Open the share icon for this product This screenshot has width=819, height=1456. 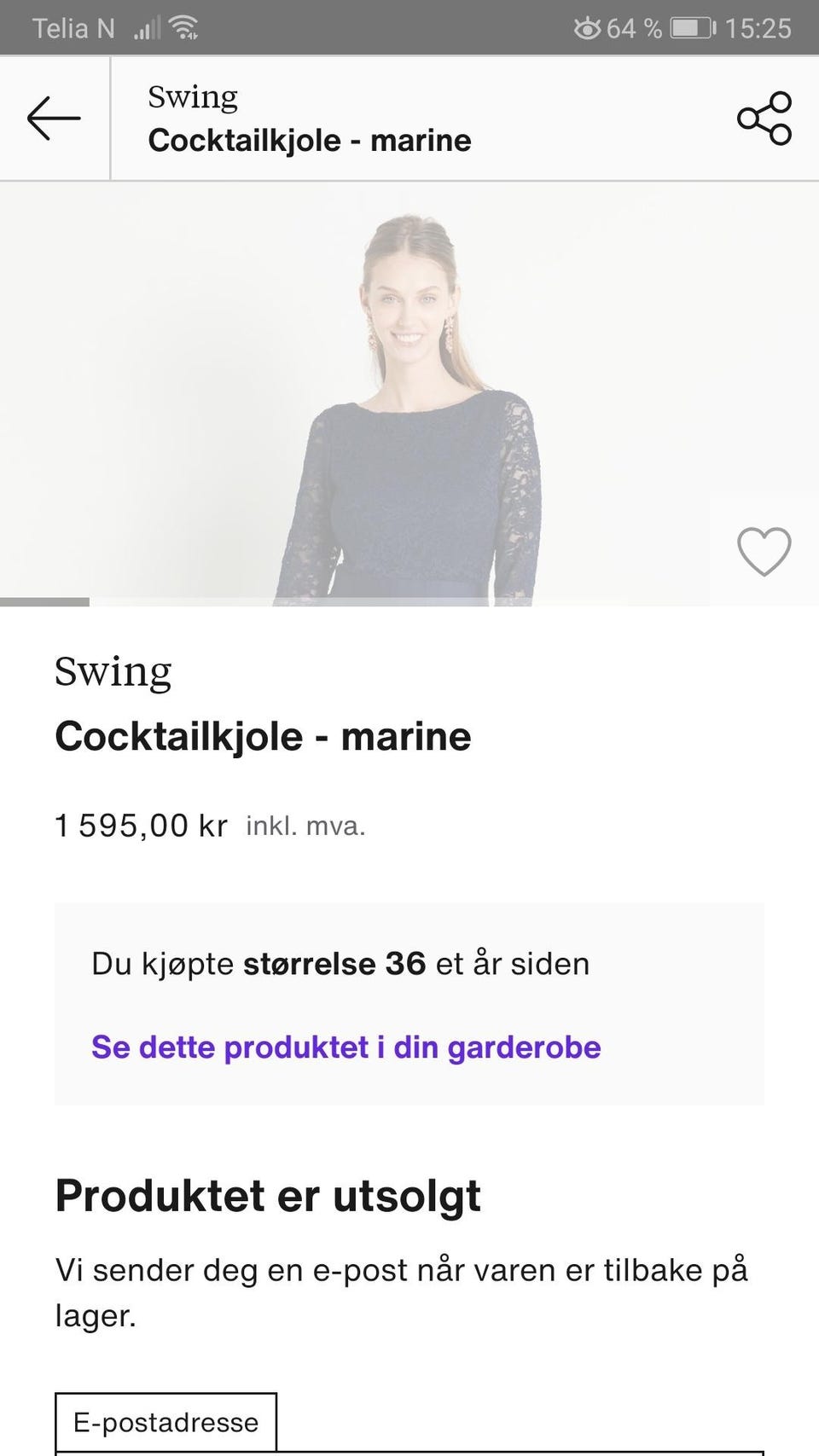[764, 119]
